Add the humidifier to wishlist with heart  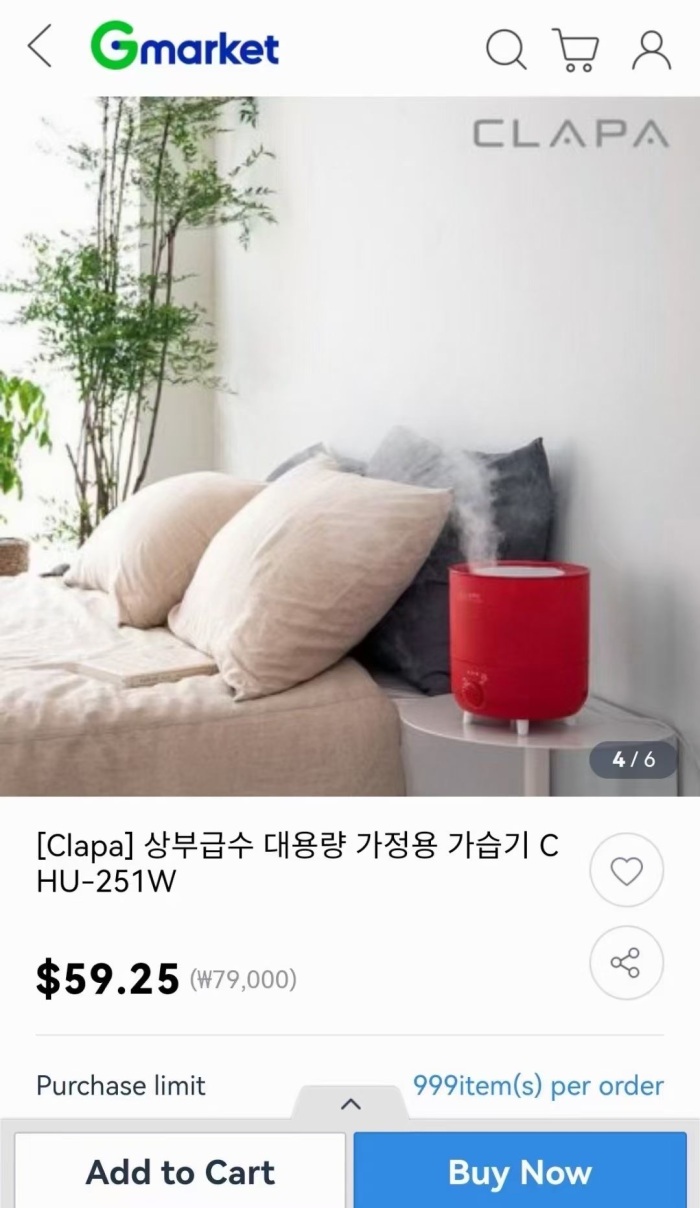626,871
